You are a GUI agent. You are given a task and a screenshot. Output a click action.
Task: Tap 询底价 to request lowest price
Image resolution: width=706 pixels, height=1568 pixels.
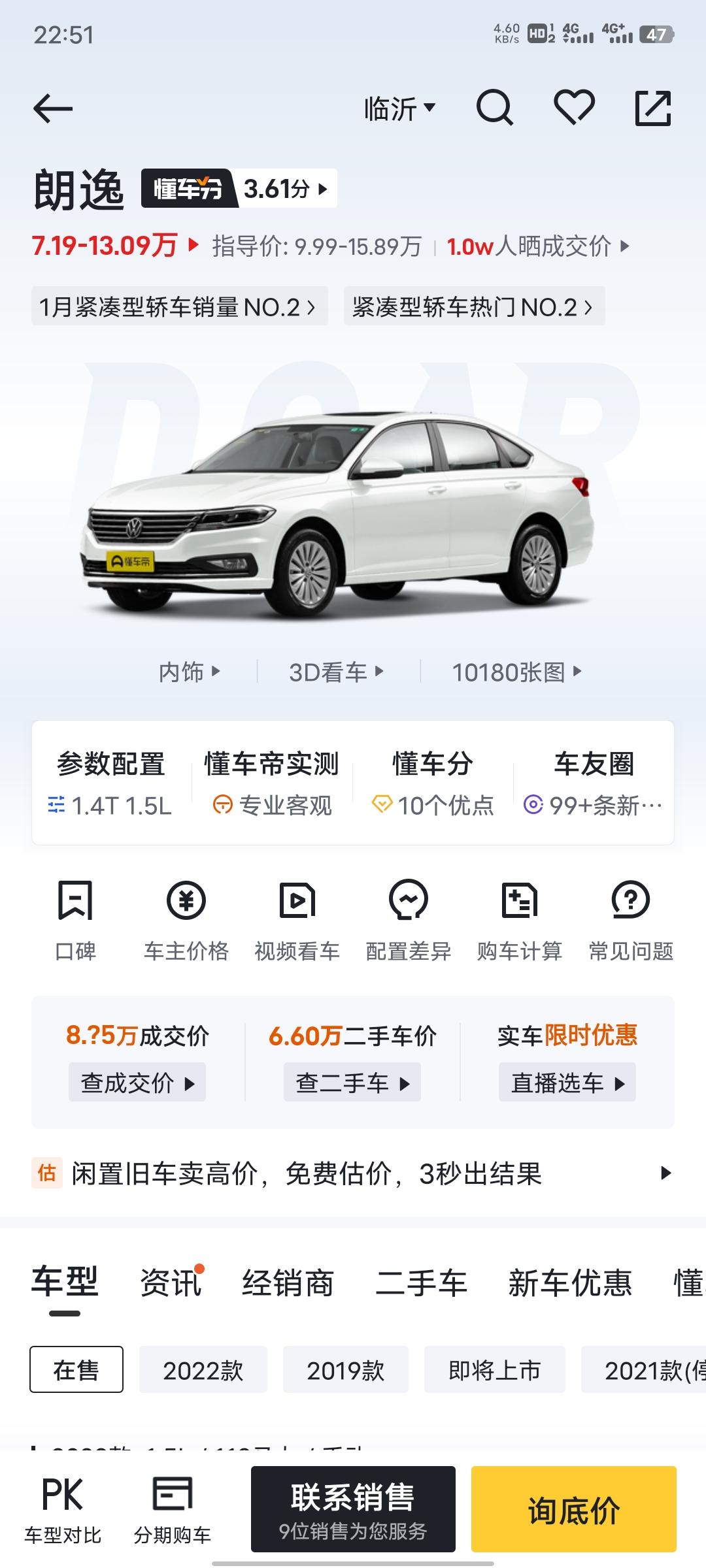pyautogui.click(x=573, y=1509)
